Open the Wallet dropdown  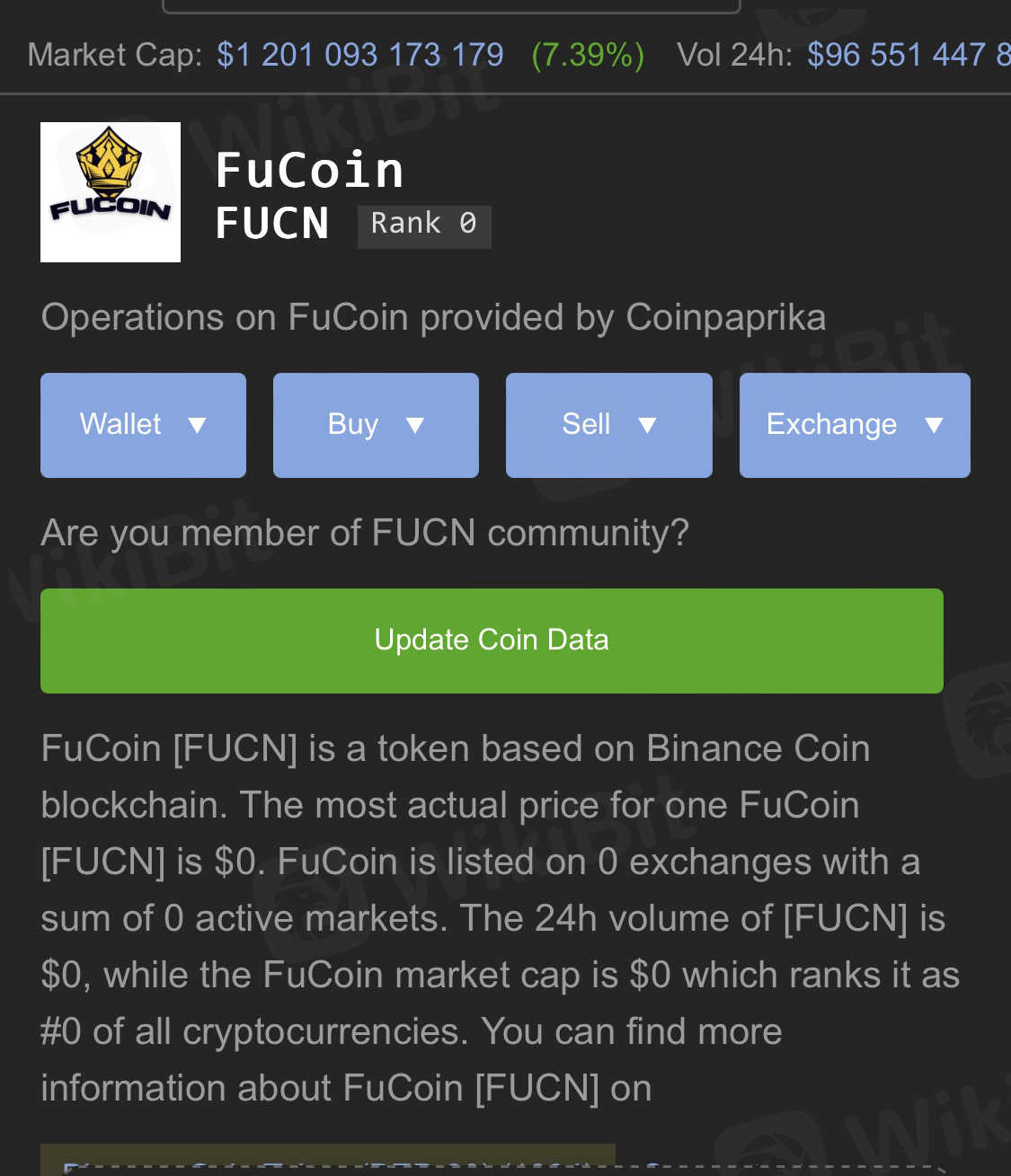pos(143,425)
